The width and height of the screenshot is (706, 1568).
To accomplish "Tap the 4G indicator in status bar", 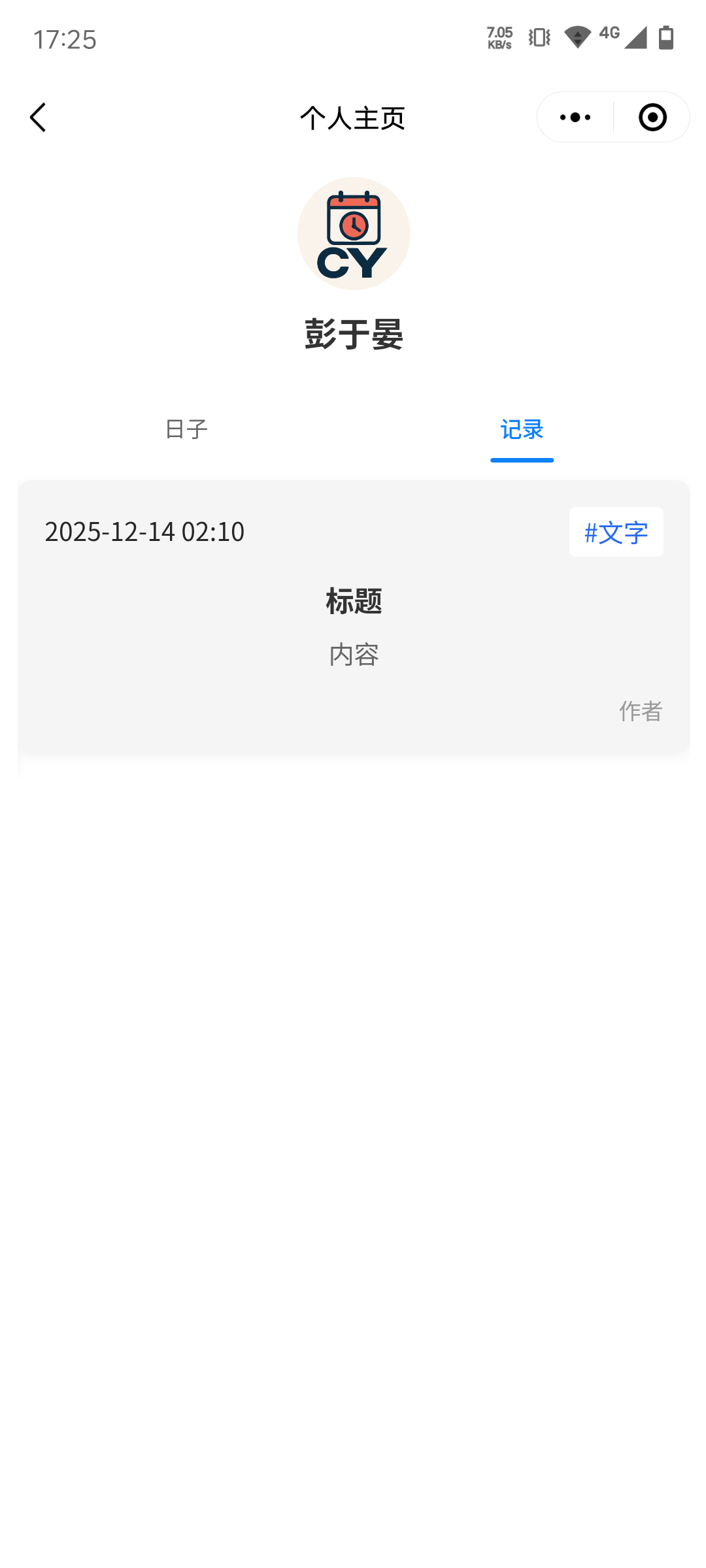I will pyautogui.click(x=609, y=34).
